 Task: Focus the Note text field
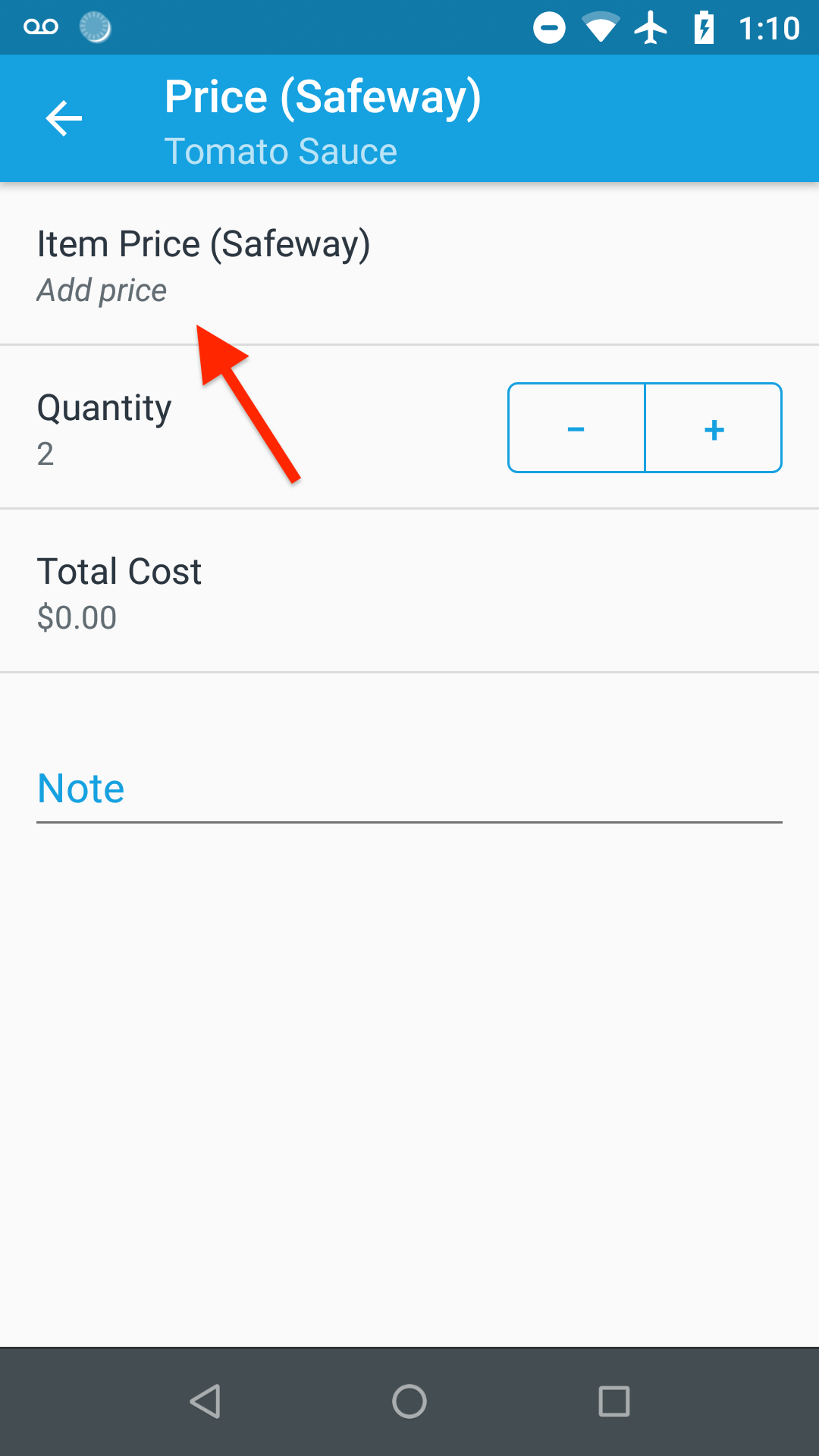(409, 789)
